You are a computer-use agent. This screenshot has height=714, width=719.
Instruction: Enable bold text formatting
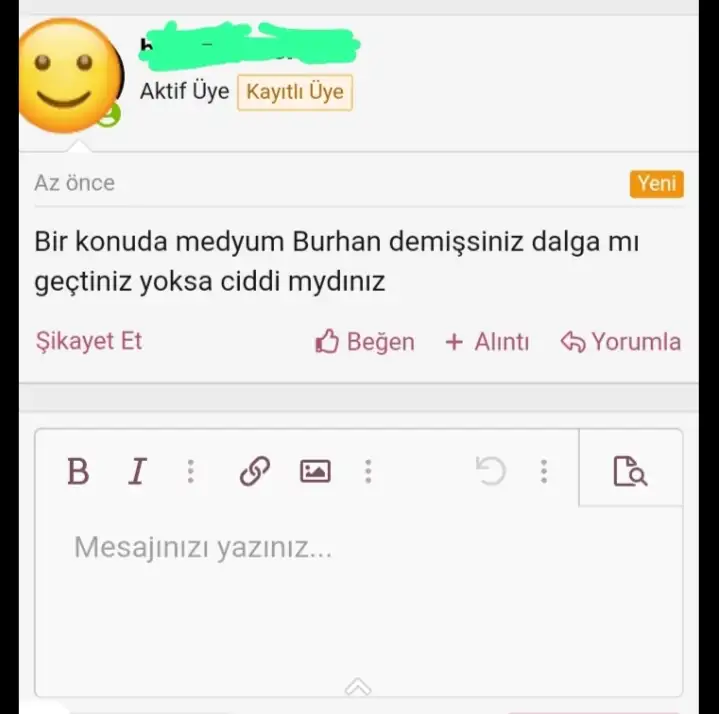click(78, 471)
